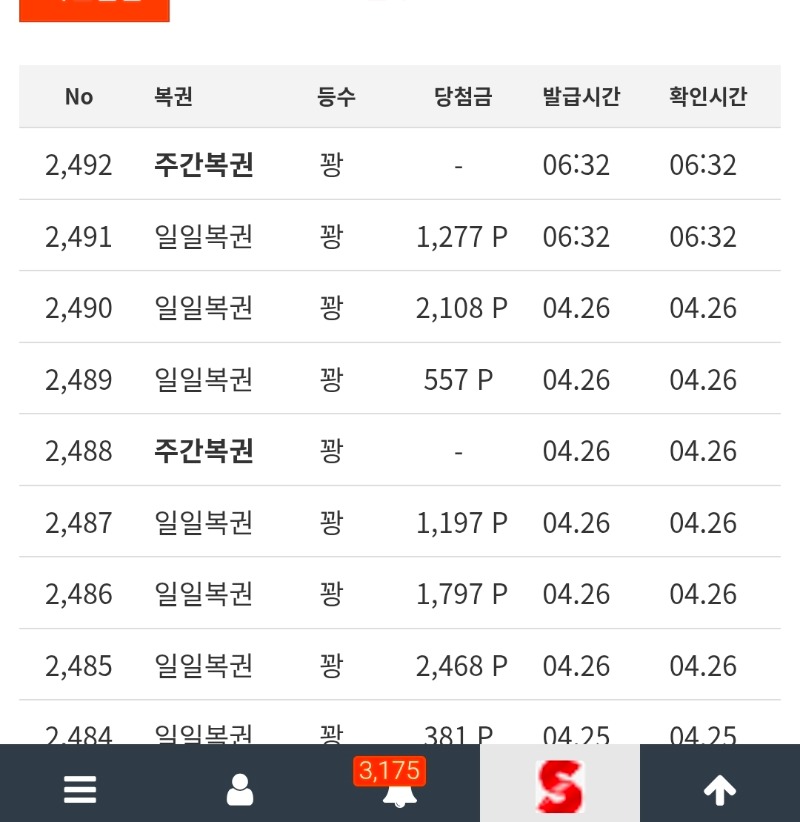The image size is (800, 822).
Task: Open the notification bell with 3,175 badge
Action: coord(400,792)
